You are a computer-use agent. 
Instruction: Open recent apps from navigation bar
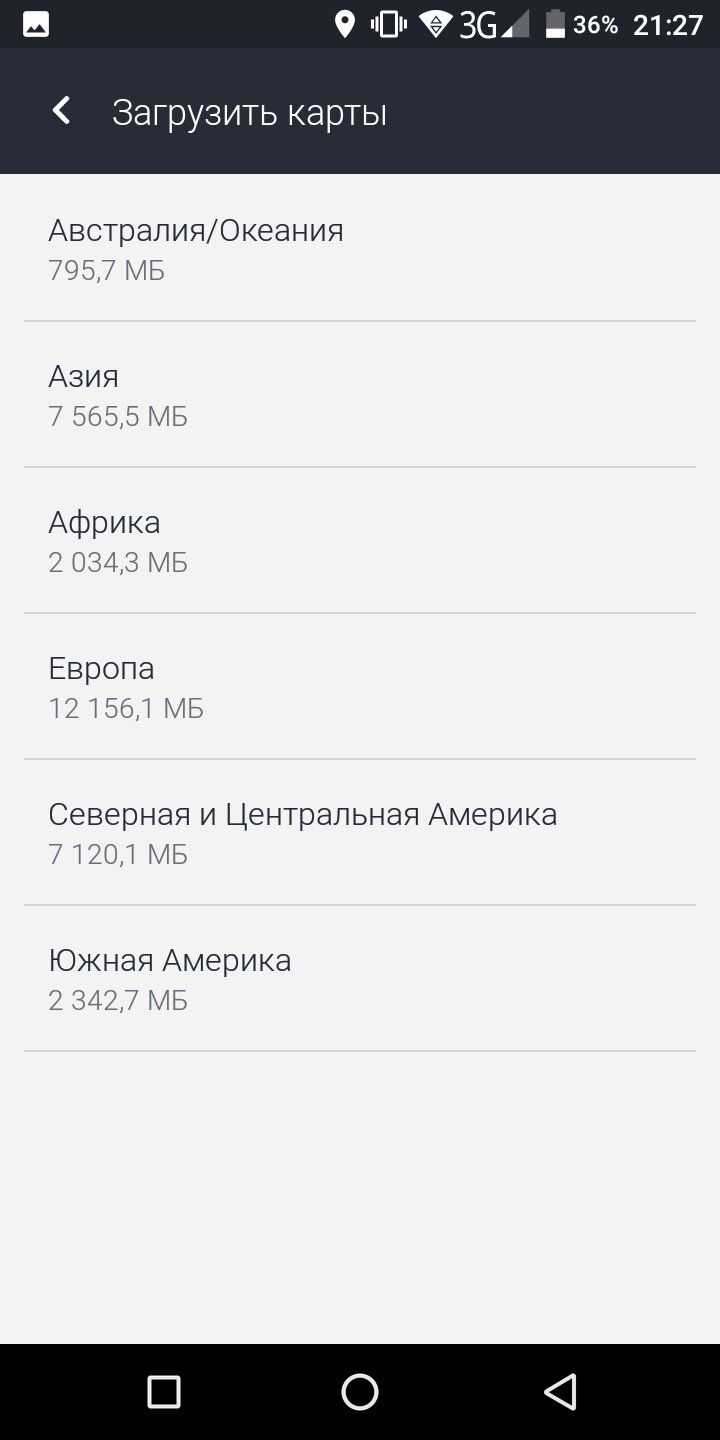[x=163, y=1392]
